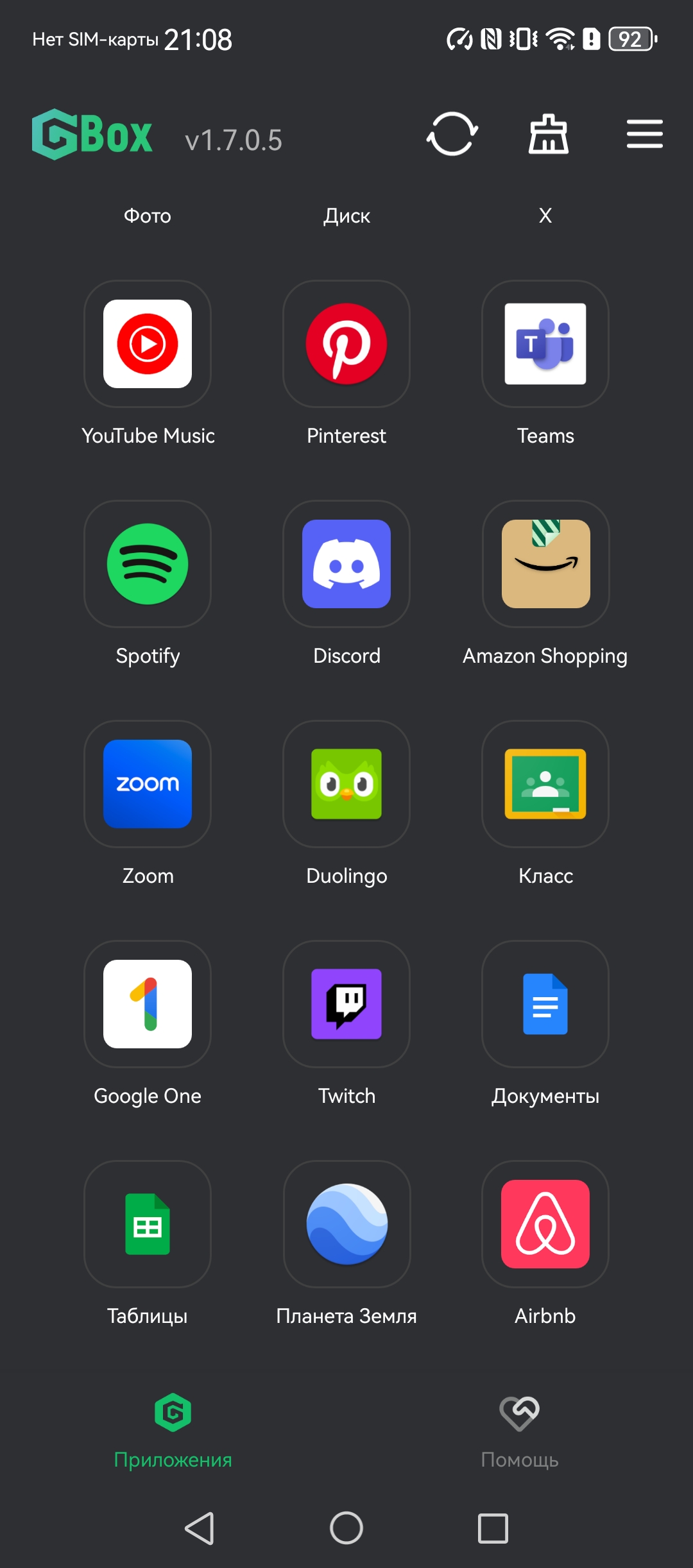Open the Pinterest app
693x1568 pixels.
(346, 344)
